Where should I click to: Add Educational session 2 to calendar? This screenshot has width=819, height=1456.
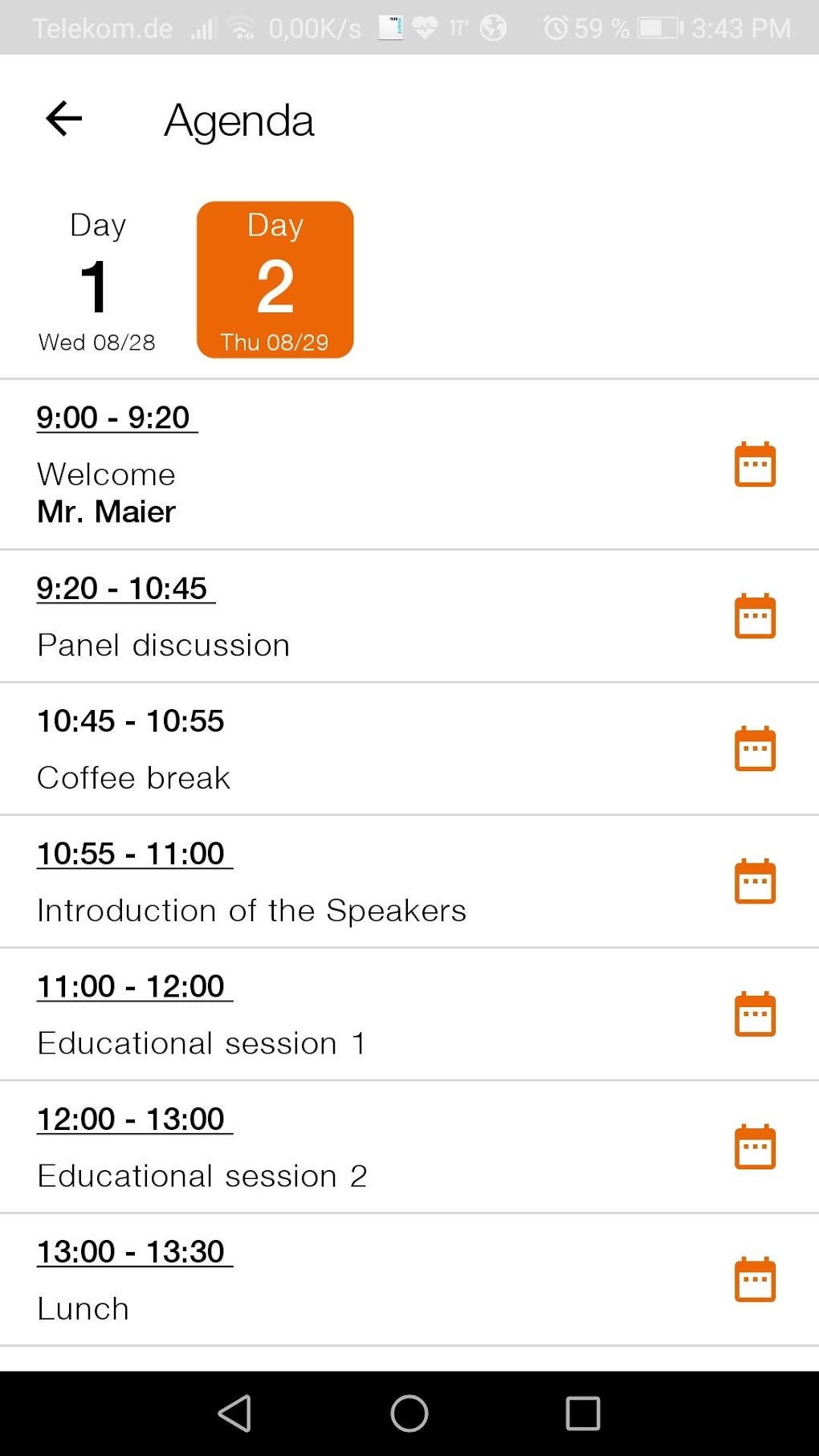(755, 1146)
